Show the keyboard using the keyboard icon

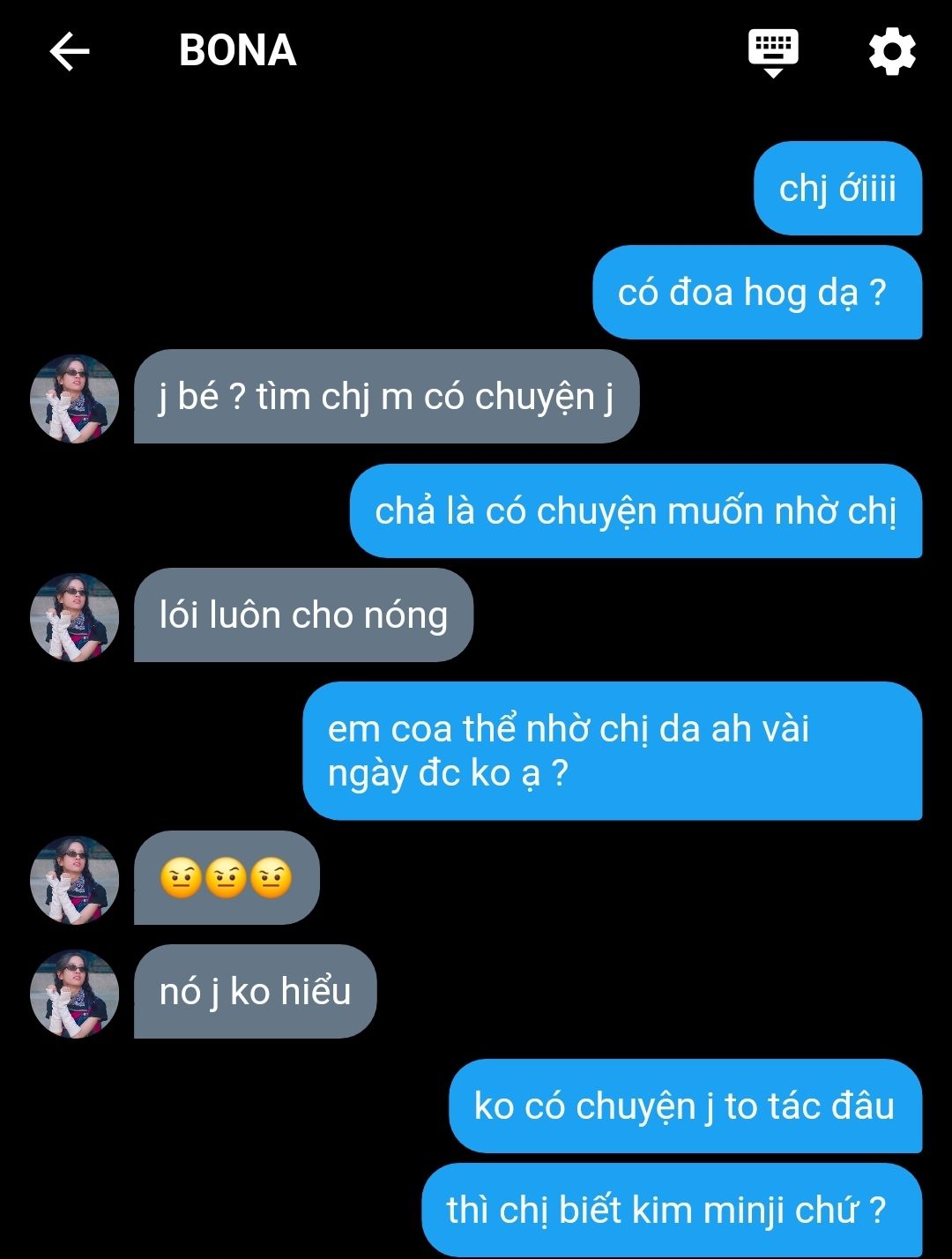coord(773,52)
